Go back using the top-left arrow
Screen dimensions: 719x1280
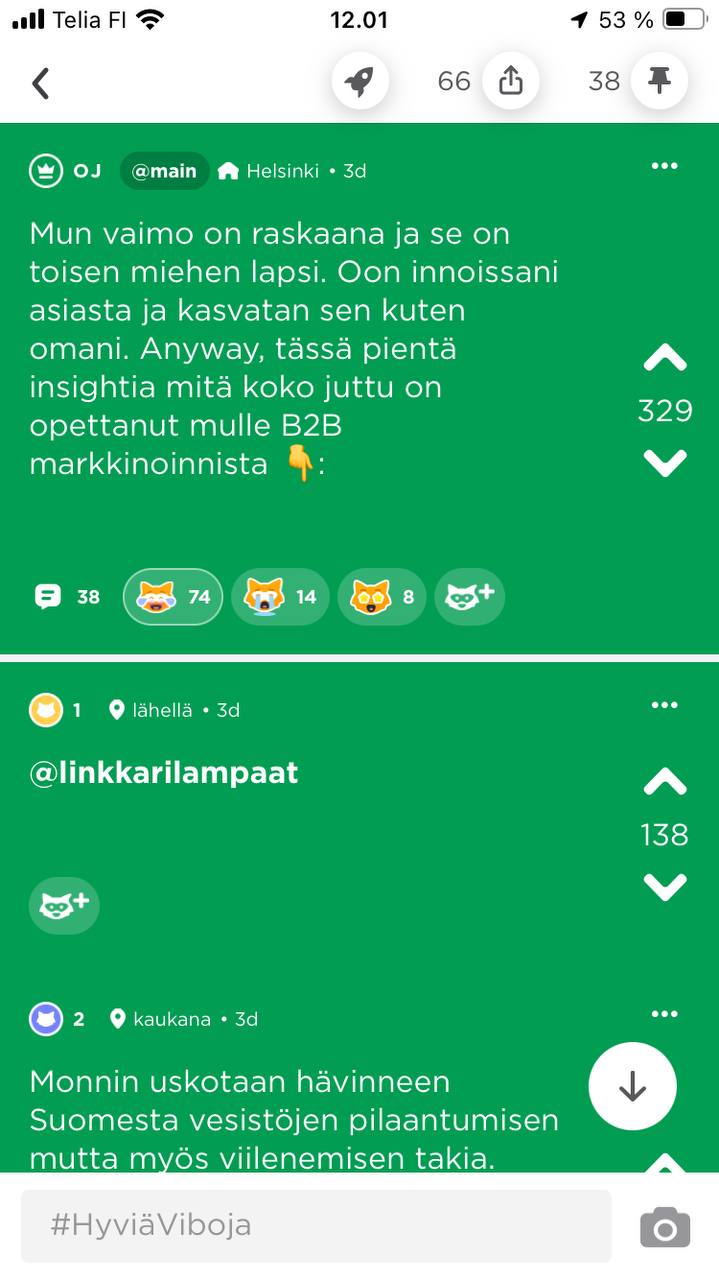point(41,83)
